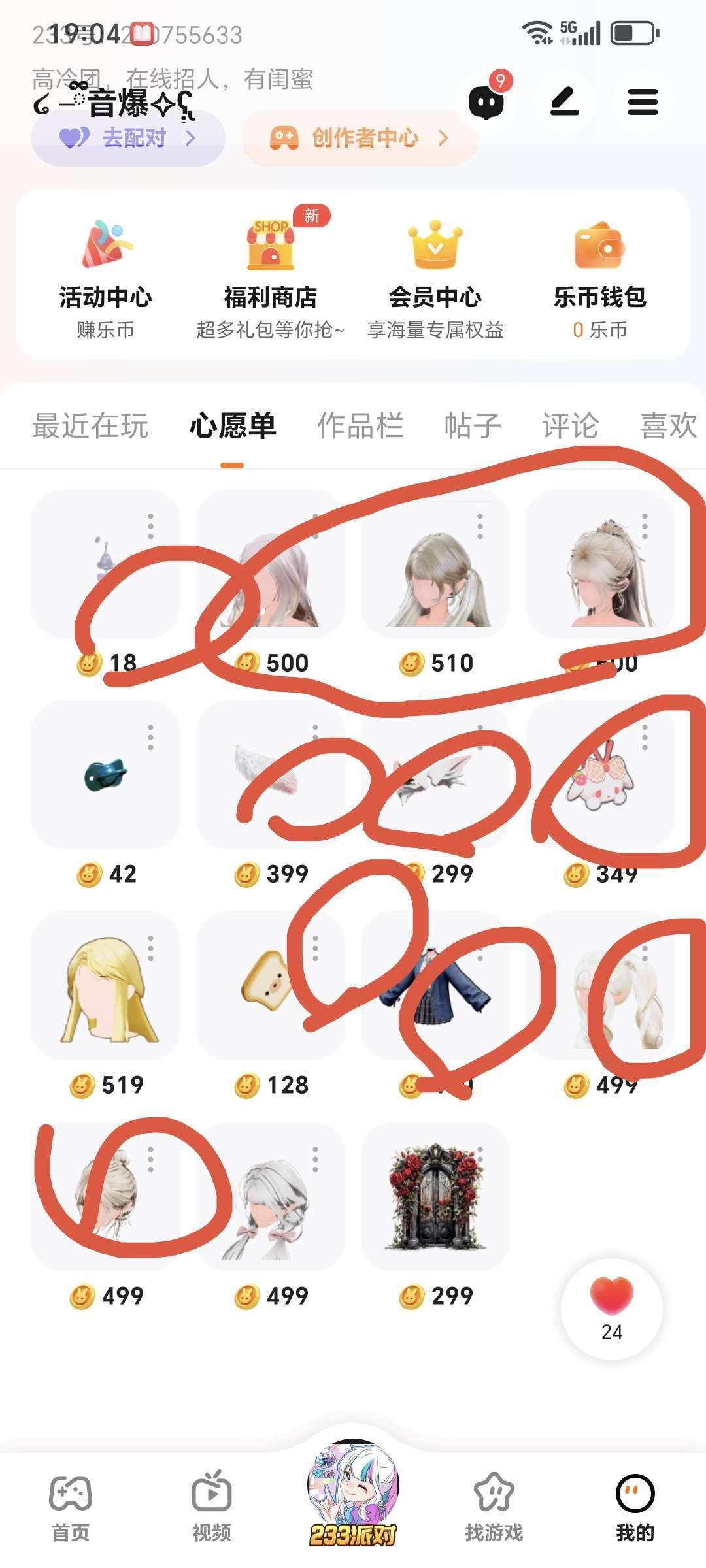Open 创作者中心
Screen dimensions: 706x1568
coord(360,138)
